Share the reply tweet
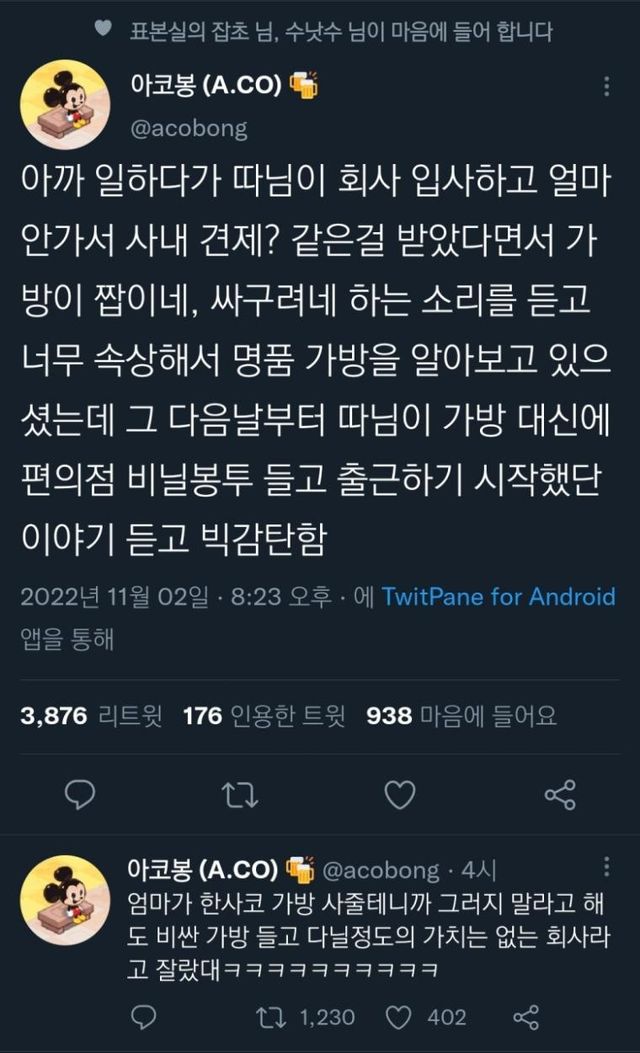640x1053 pixels. coord(525,1017)
